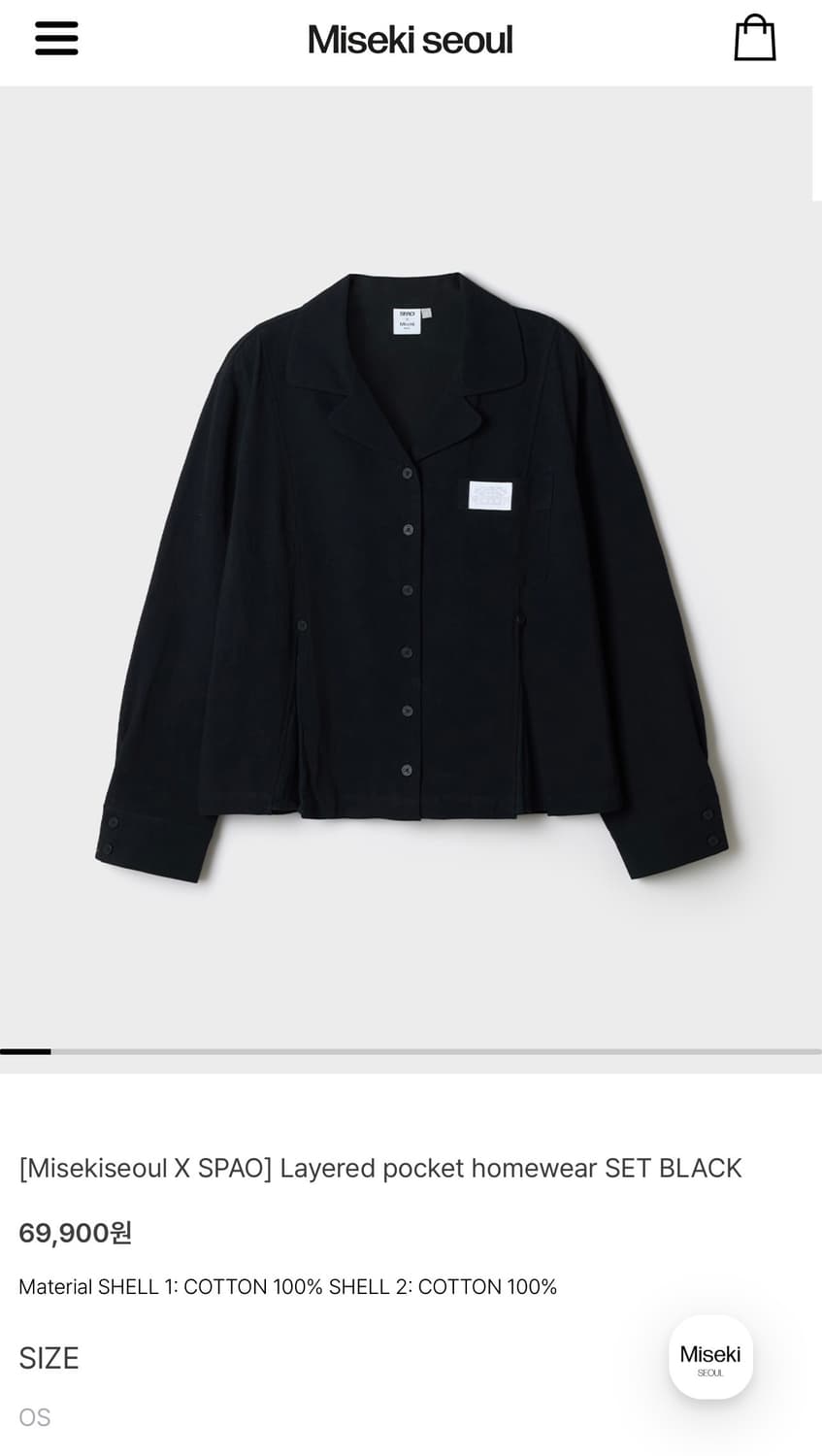Select the OS size option
This screenshot has width=822, height=1456.
(x=35, y=1417)
